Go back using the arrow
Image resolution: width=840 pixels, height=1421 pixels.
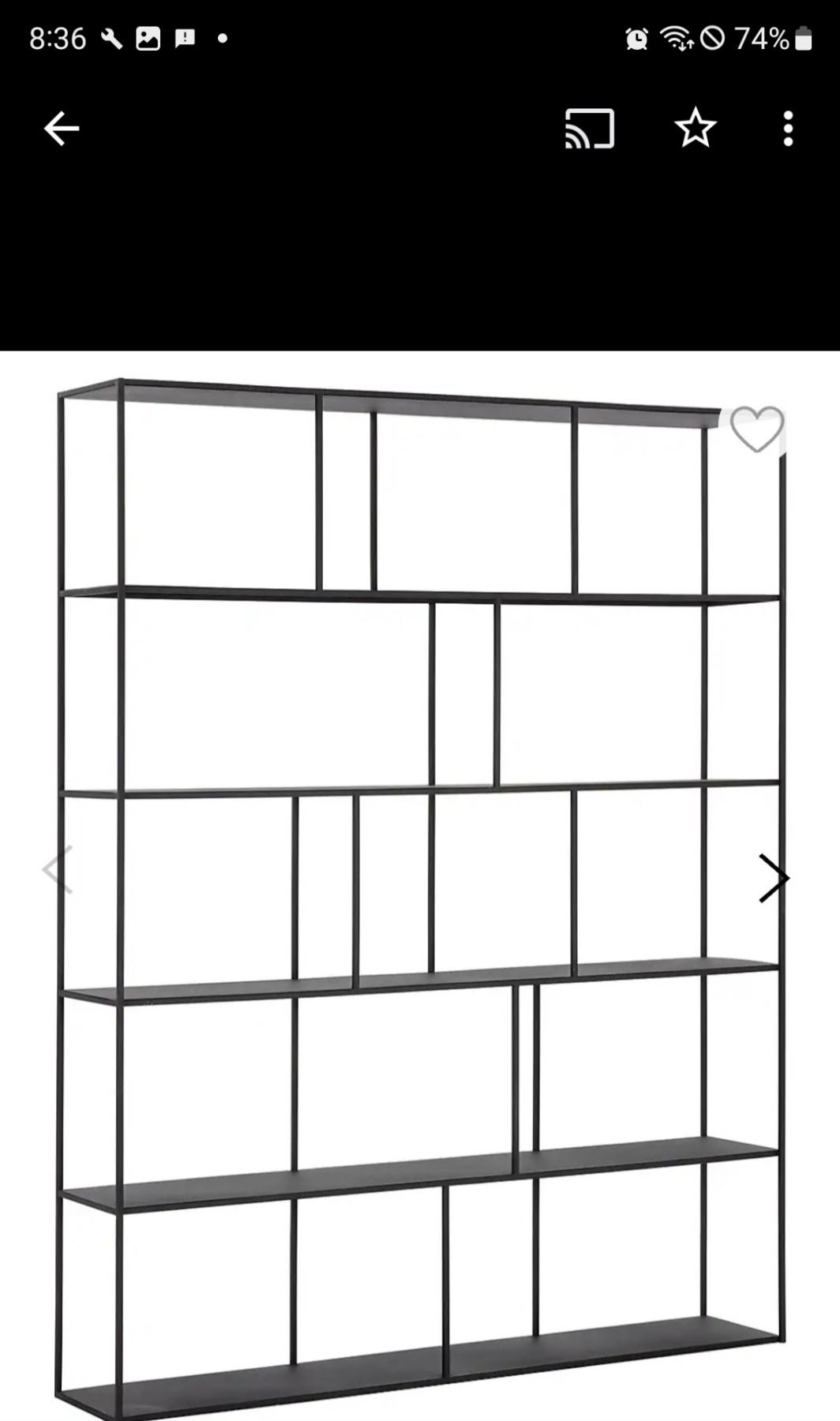[x=61, y=129]
